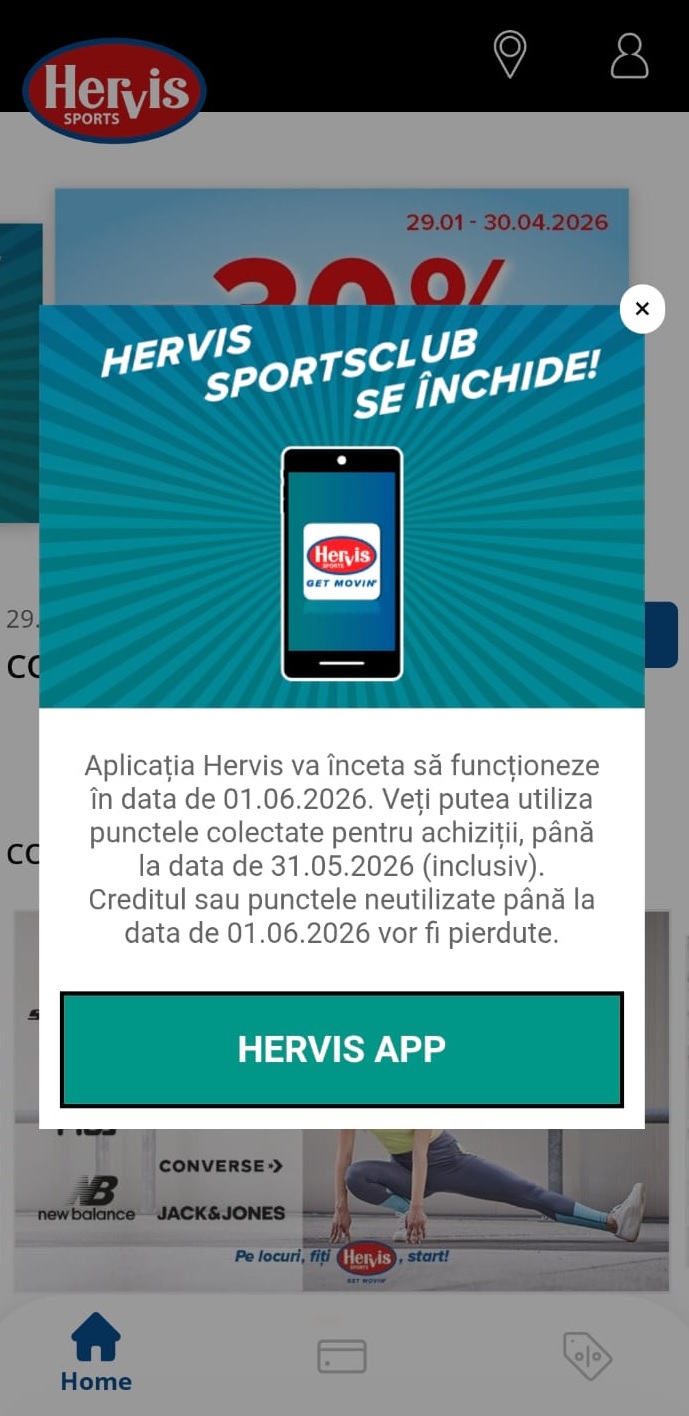
Task: Switch to the card tab
Action: click(342, 1355)
